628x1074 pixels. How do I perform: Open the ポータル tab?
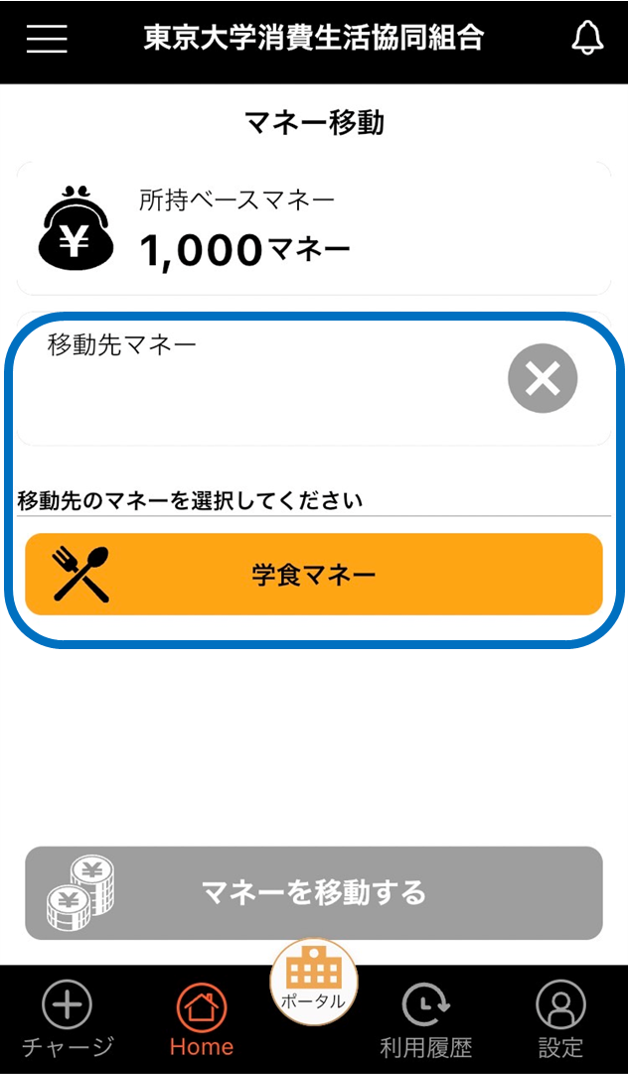click(x=314, y=982)
